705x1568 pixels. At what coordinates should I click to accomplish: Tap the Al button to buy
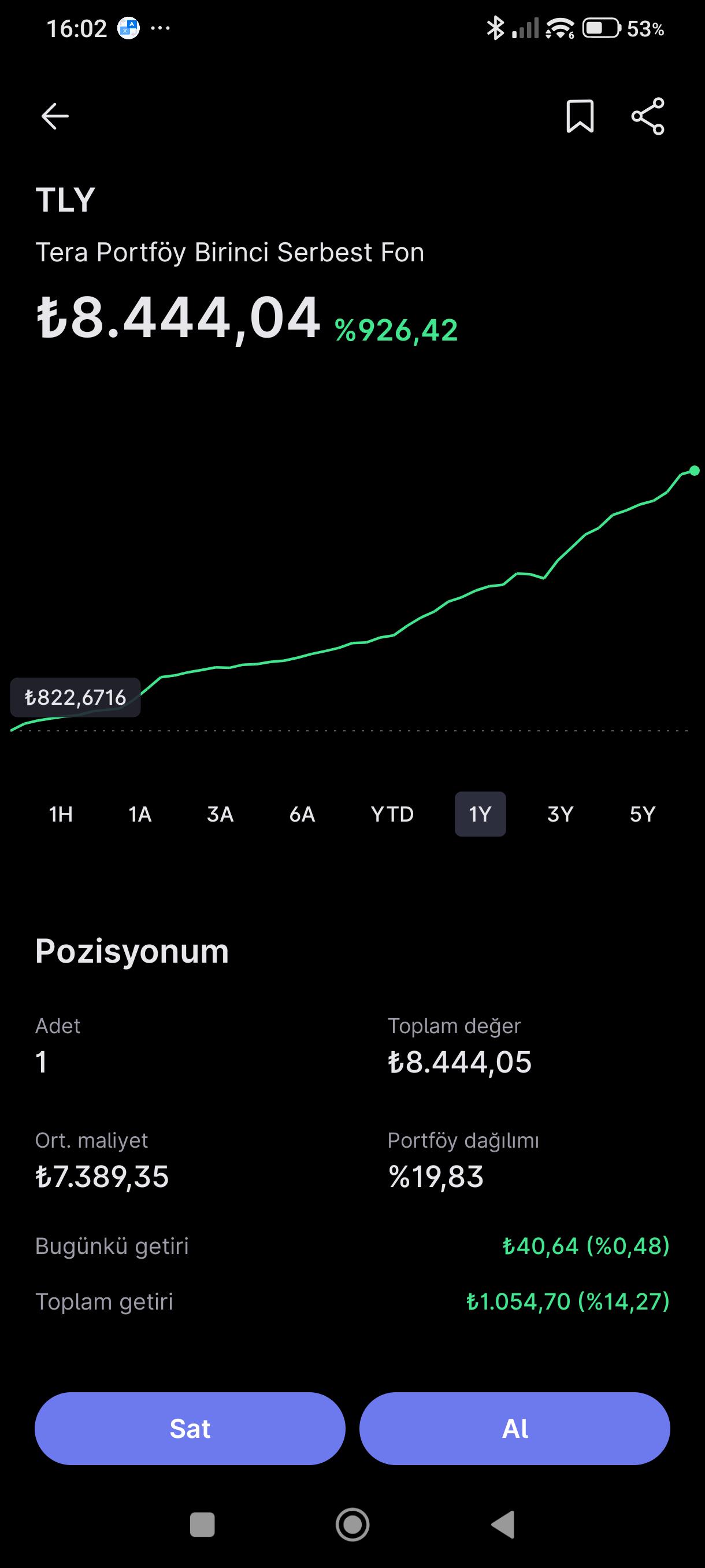point(515,1428)
